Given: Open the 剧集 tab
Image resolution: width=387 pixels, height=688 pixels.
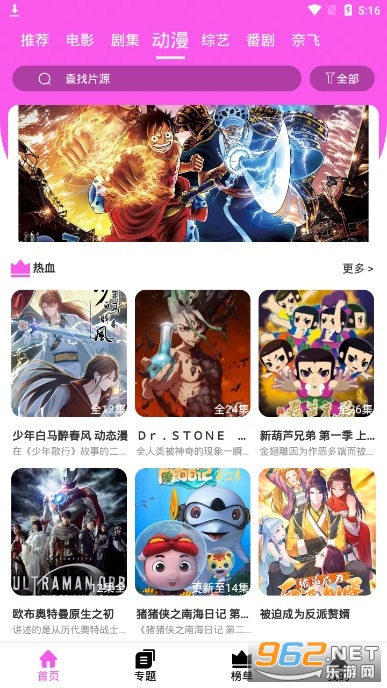Looking at the screenshot, I should 125,40.
